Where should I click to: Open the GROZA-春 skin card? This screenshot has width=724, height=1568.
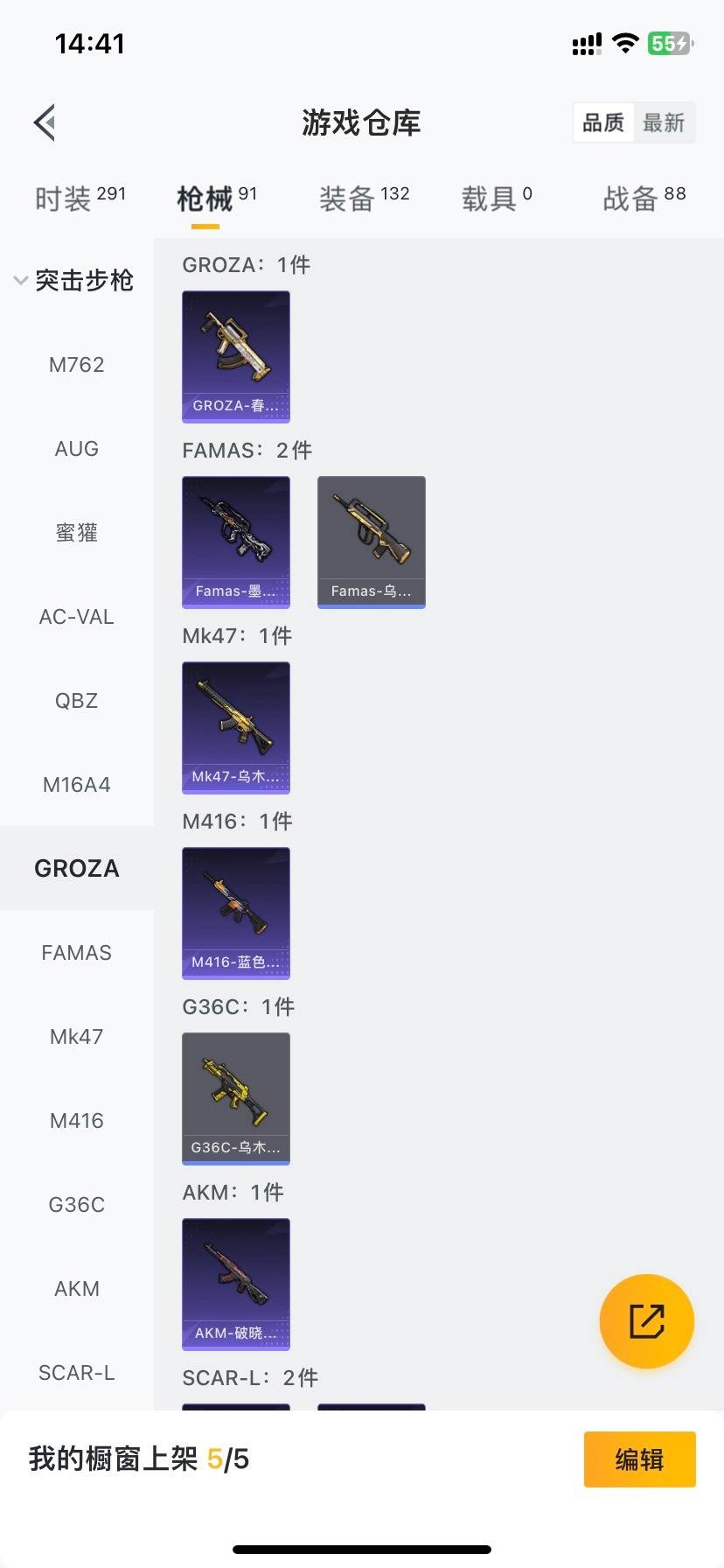[x=236, y=356]
